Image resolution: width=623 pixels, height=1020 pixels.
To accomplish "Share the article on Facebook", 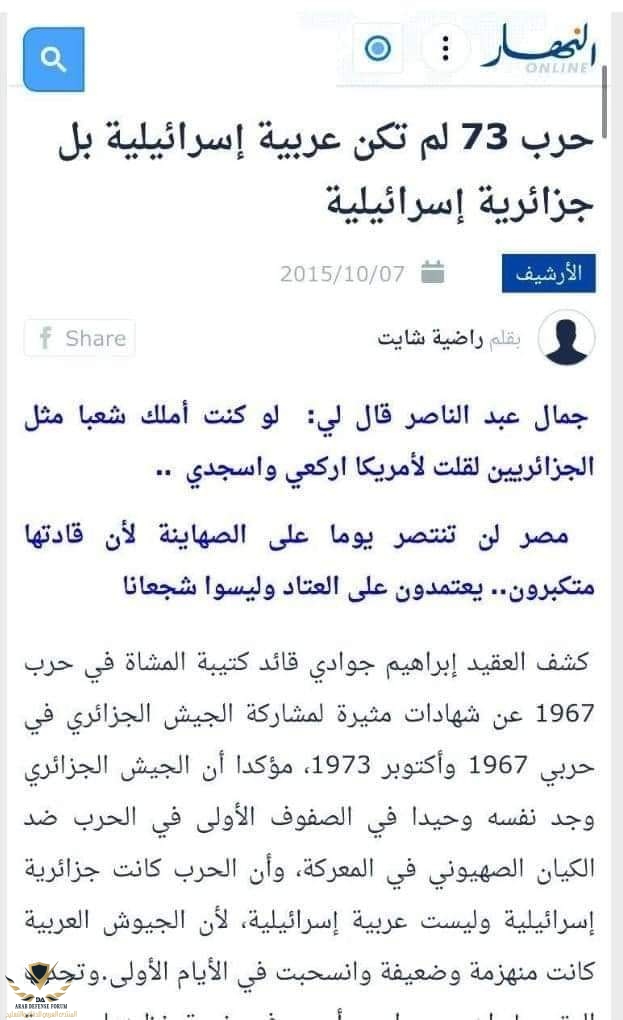I will (80, 339).
